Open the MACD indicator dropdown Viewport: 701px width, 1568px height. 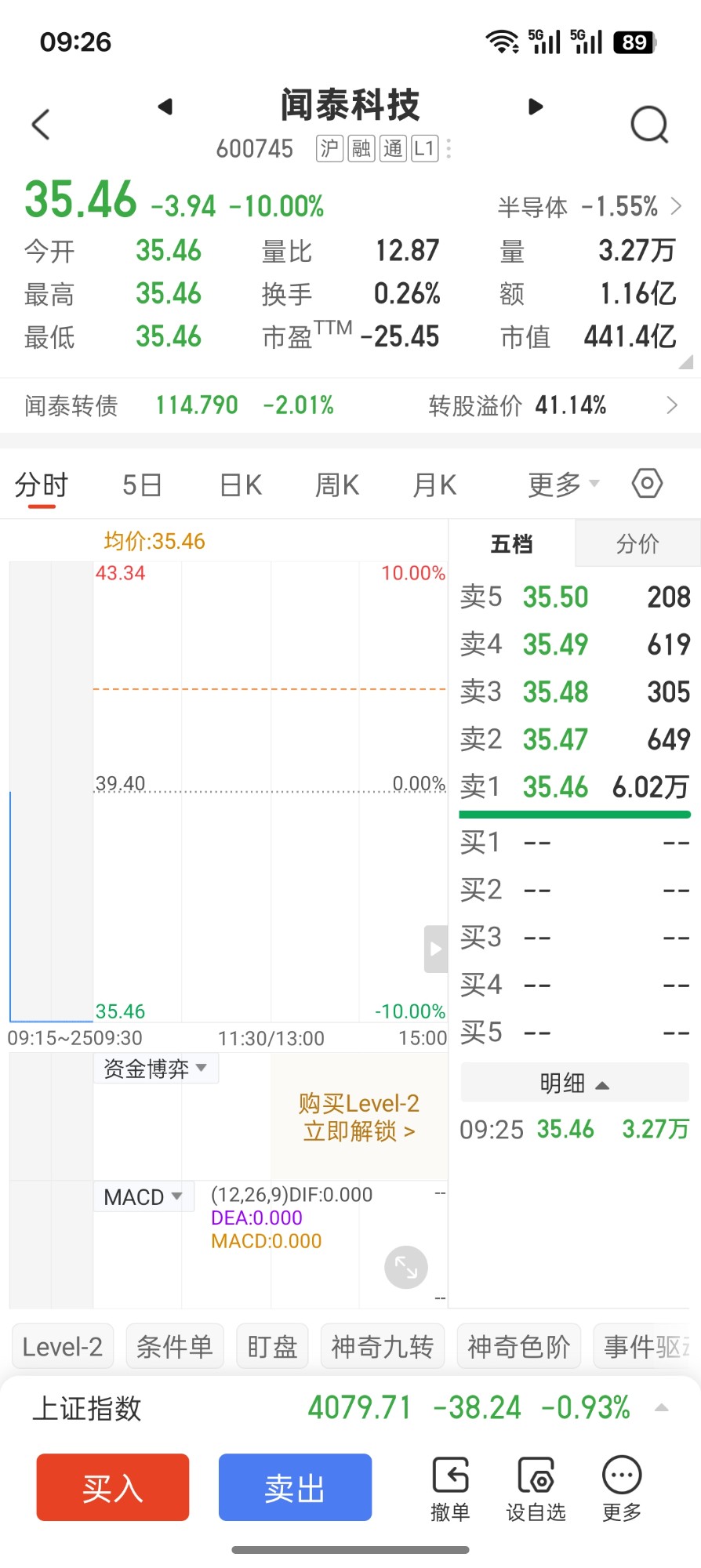click(x=143, y=1197)
